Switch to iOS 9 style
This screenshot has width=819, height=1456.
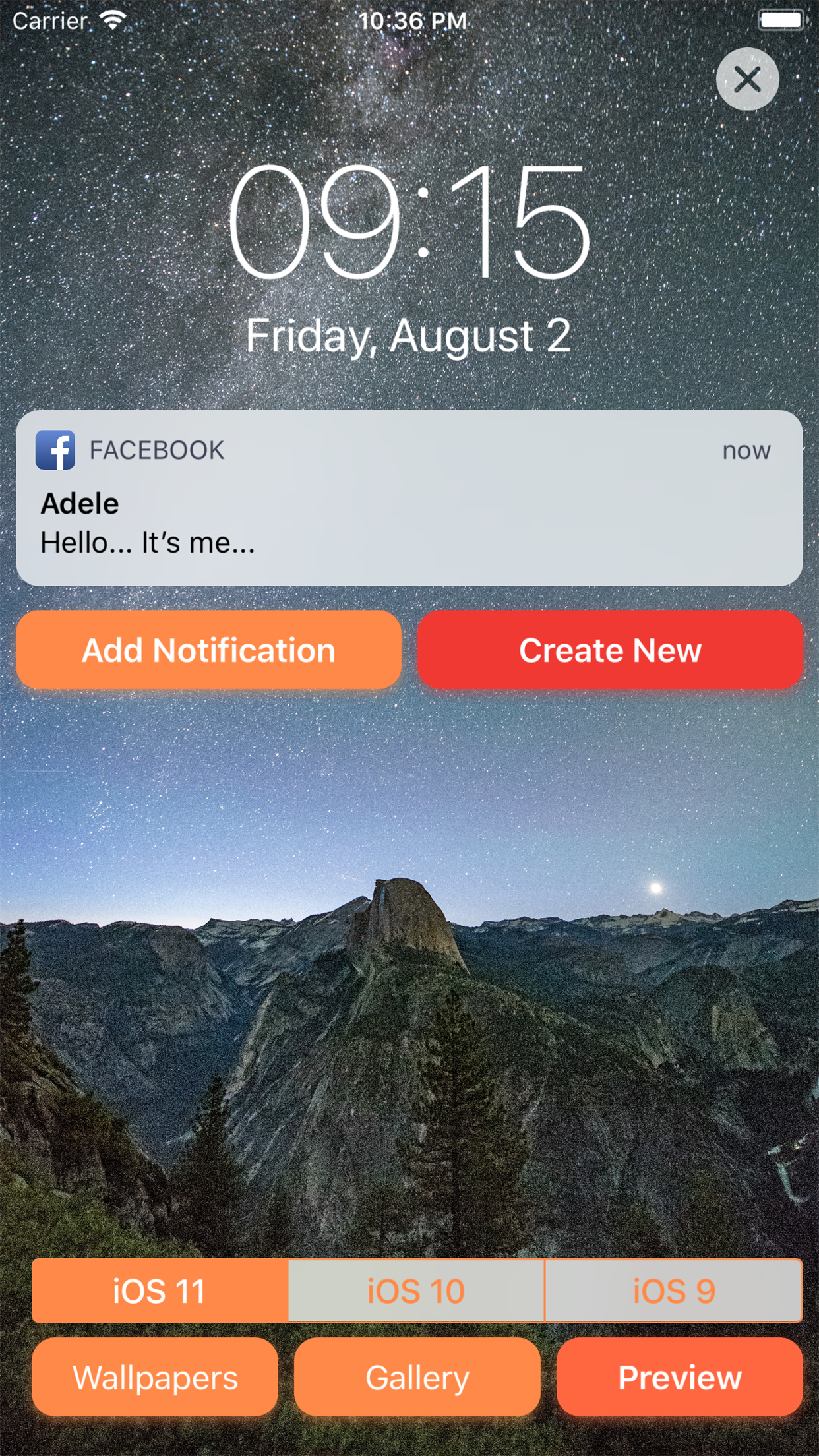pos(673,1290)
